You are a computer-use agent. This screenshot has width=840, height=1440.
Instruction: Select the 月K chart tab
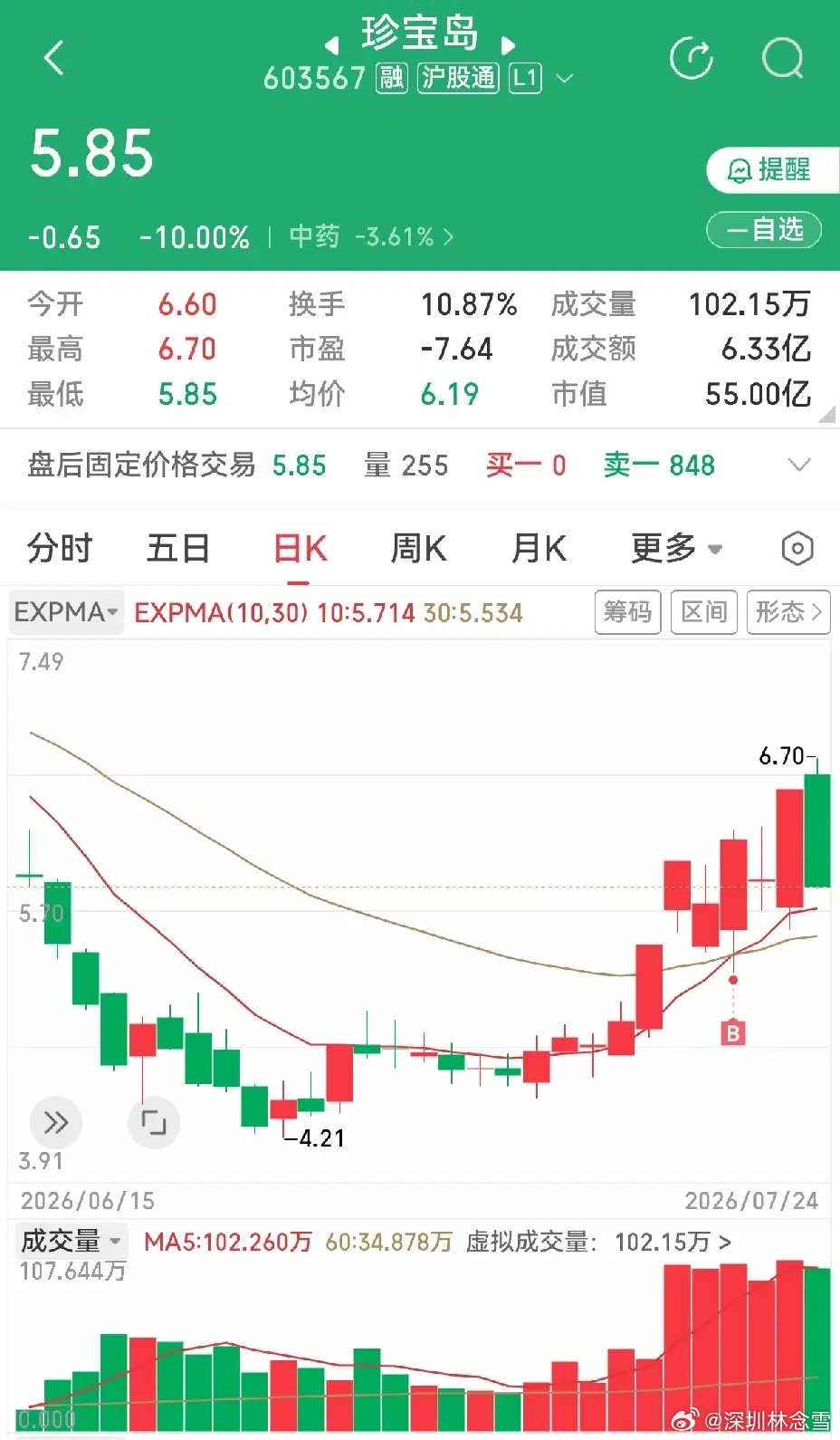[539, 549]
